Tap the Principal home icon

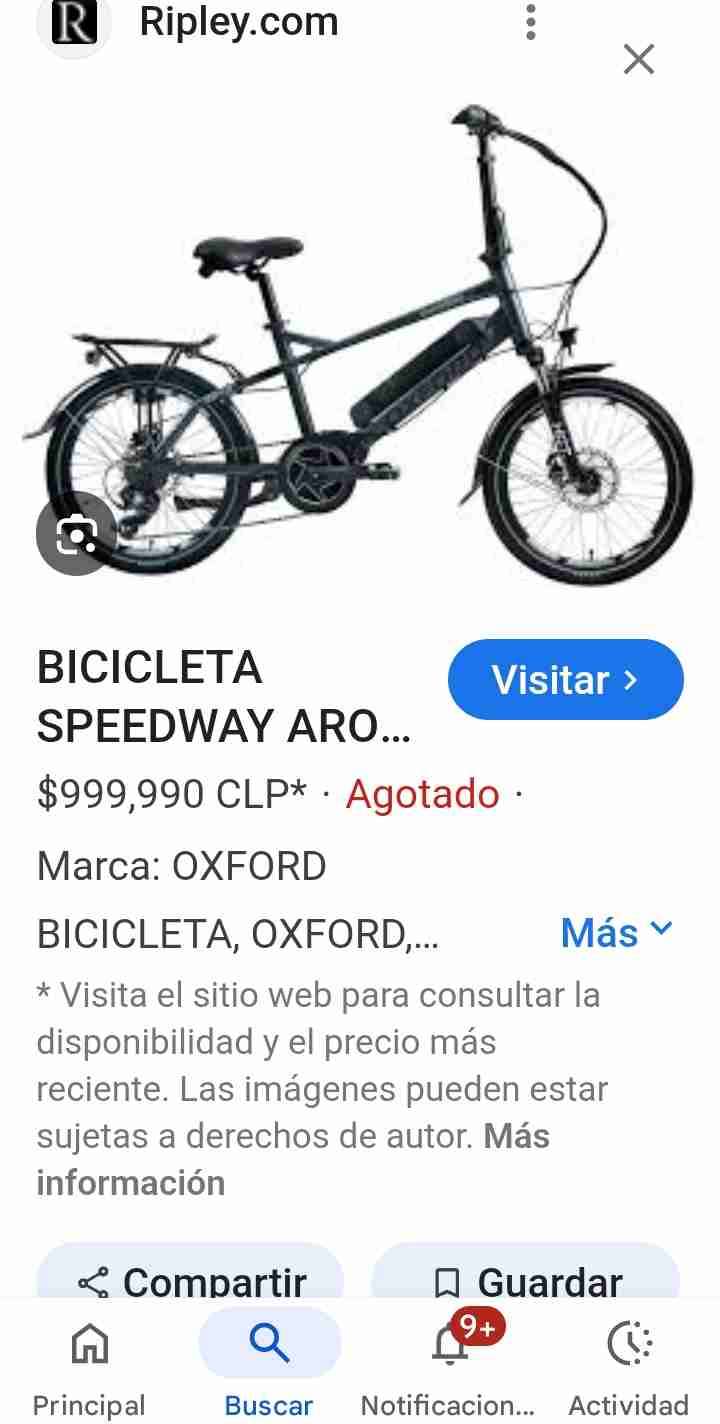89,1345
